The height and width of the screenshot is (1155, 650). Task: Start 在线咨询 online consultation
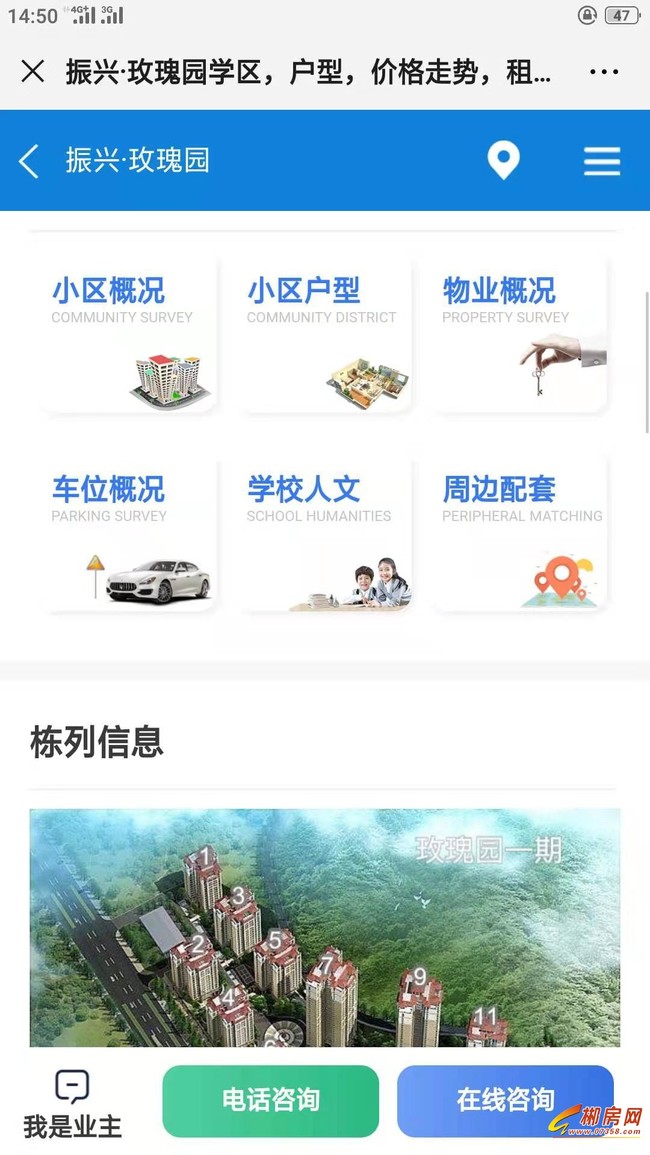pyautogui.click(x=504, y=1101)
